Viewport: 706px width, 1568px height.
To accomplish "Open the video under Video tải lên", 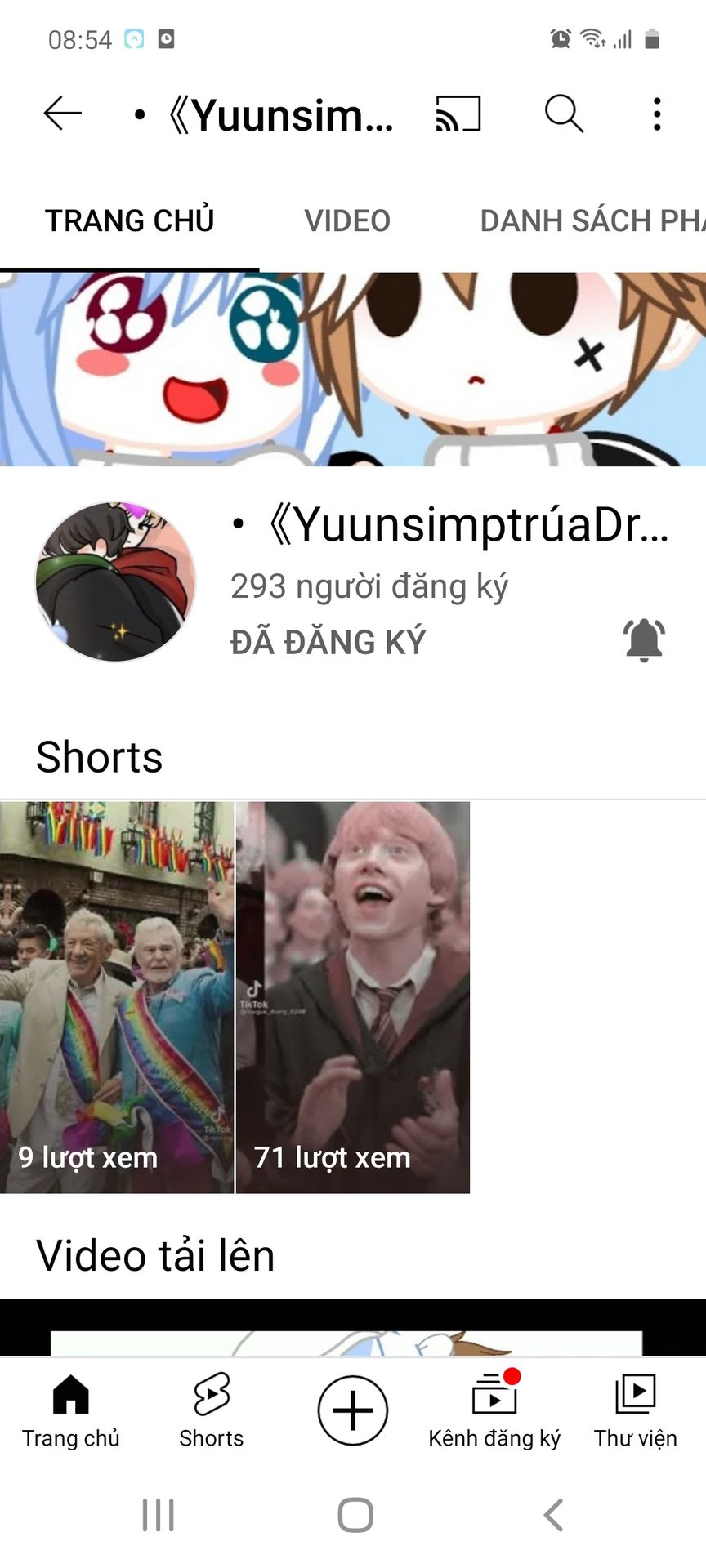I will [353, 1330].
